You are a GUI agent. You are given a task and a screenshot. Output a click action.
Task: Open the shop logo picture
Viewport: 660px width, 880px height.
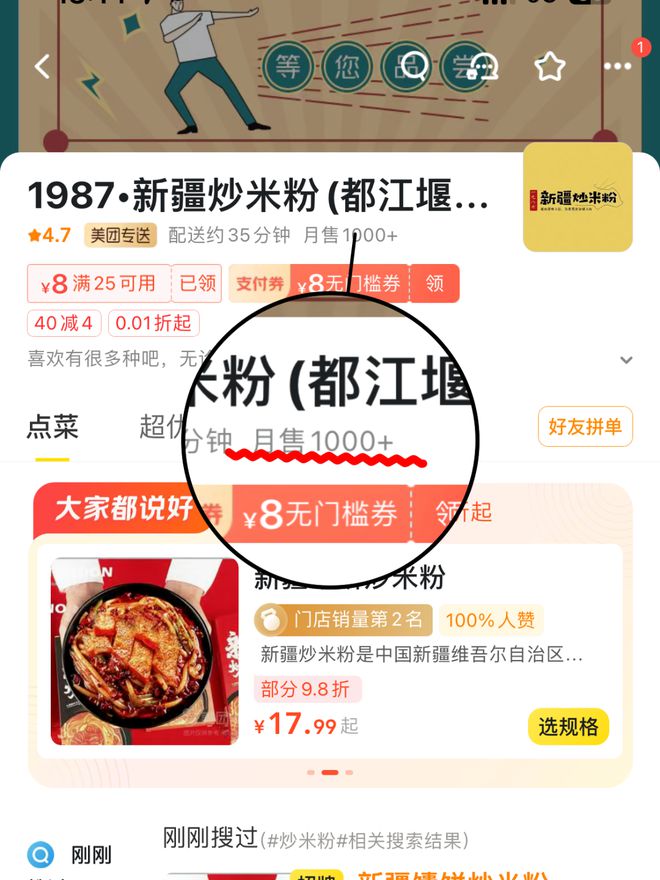coord(578,198)
